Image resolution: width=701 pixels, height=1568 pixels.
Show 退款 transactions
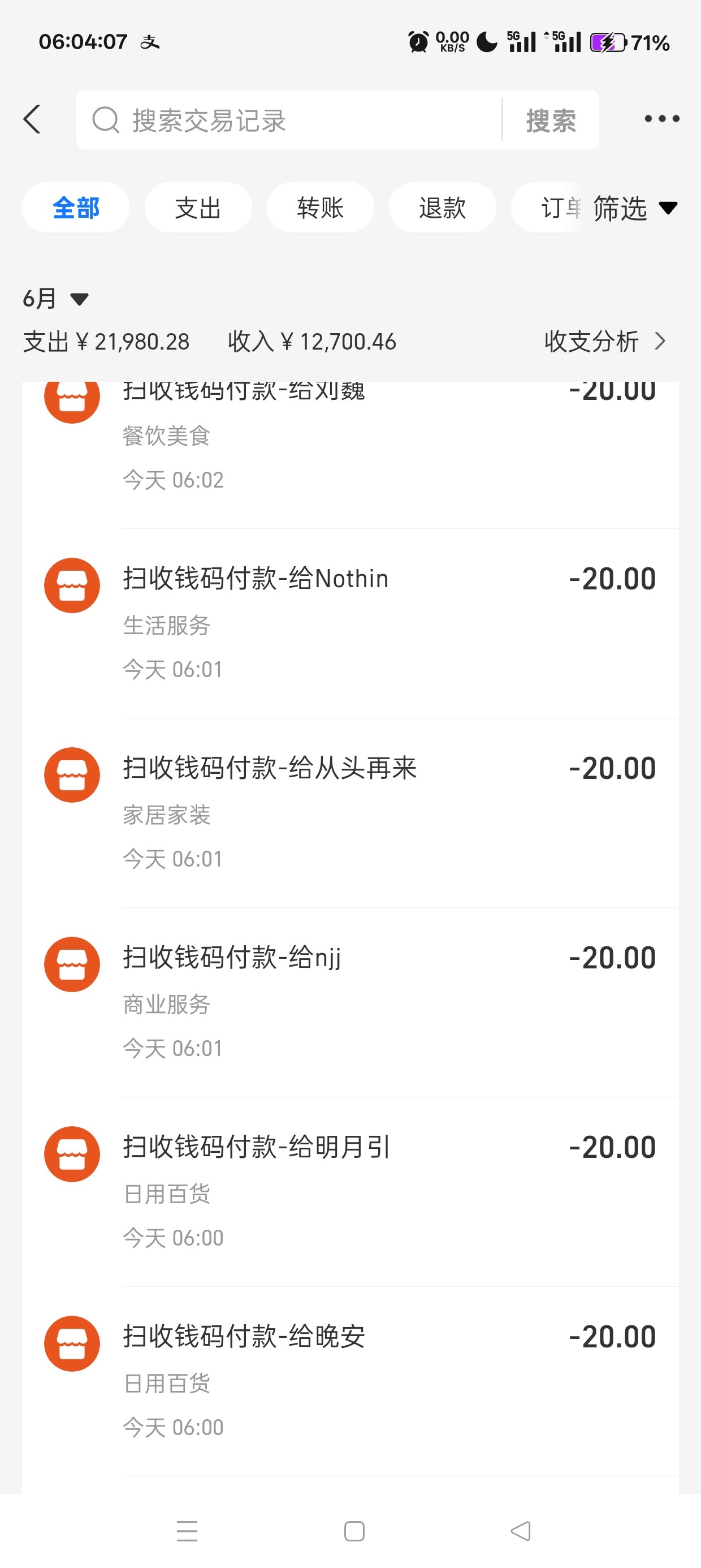(443, 208)
